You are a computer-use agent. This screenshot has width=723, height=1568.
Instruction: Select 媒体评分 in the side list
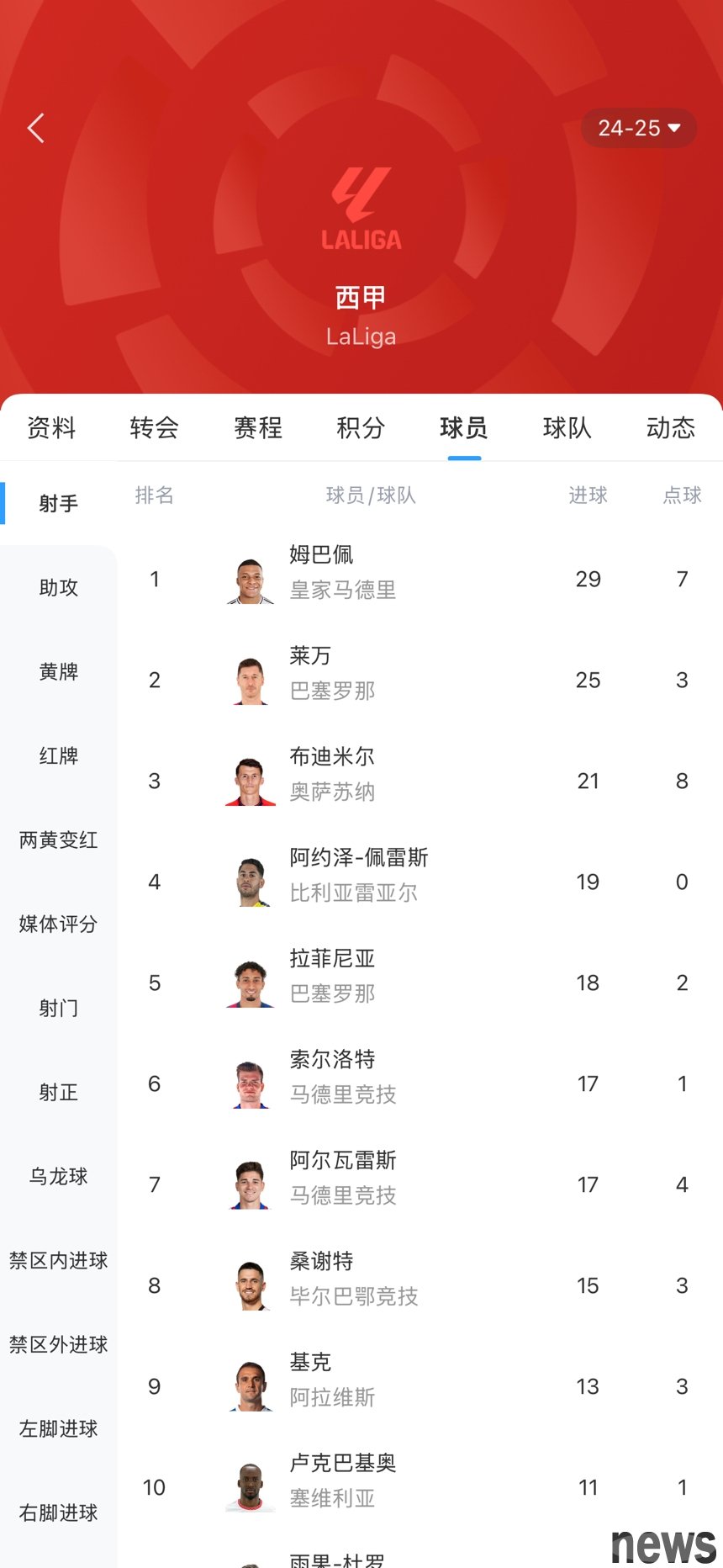(58, 924)
